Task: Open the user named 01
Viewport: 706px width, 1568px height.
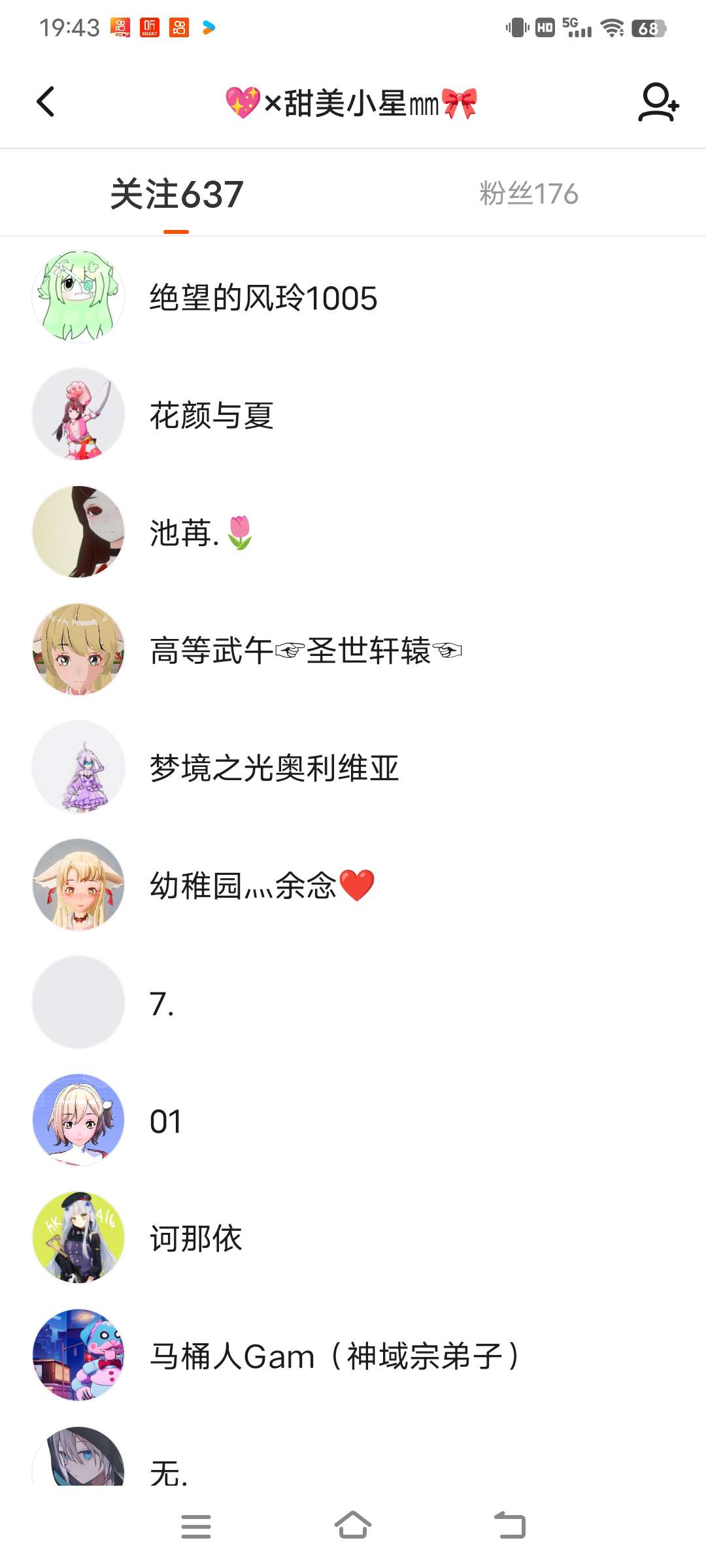Action: click(165, 1121)
